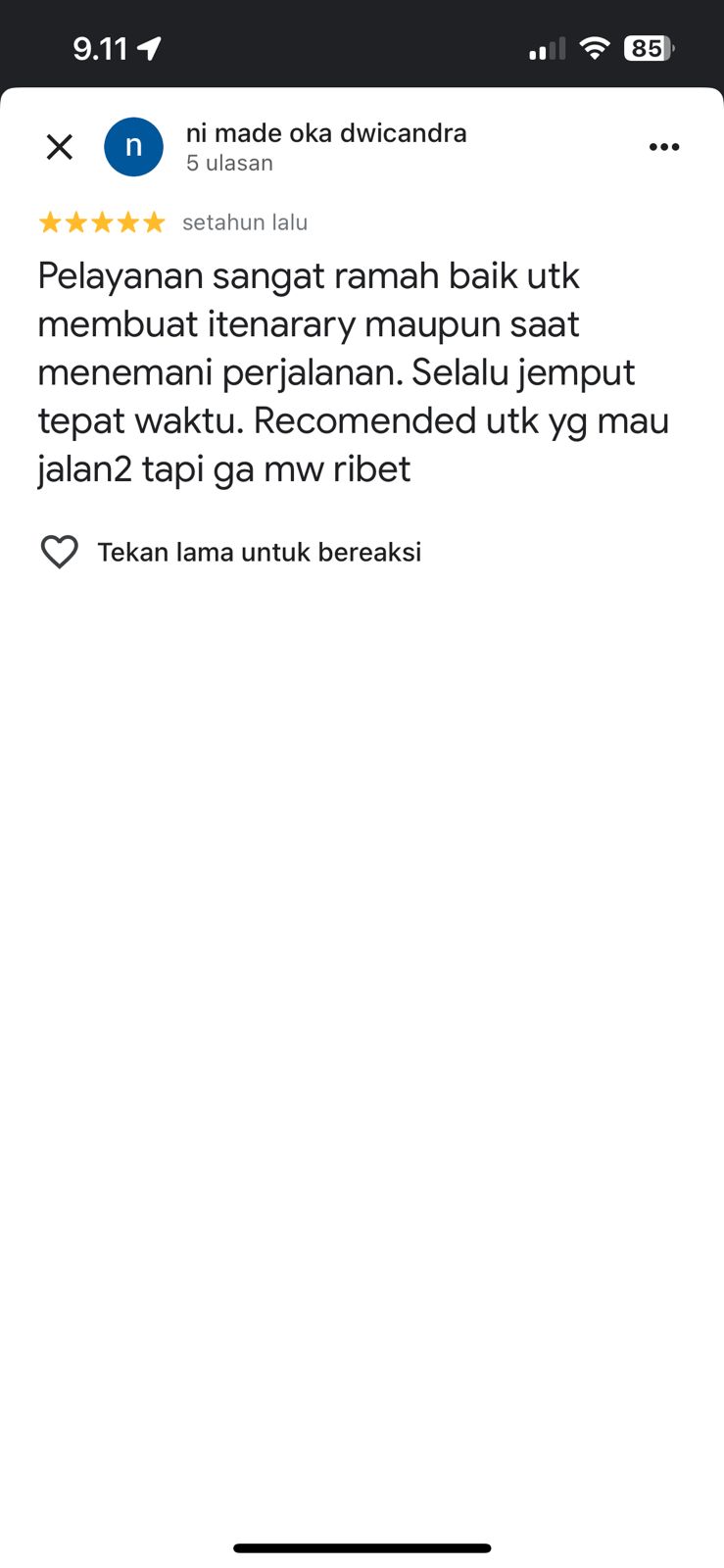Open the three-dot overflow menu
Image resolution: width=724 pixels, height=1568 pixels.
click(664, 147)
